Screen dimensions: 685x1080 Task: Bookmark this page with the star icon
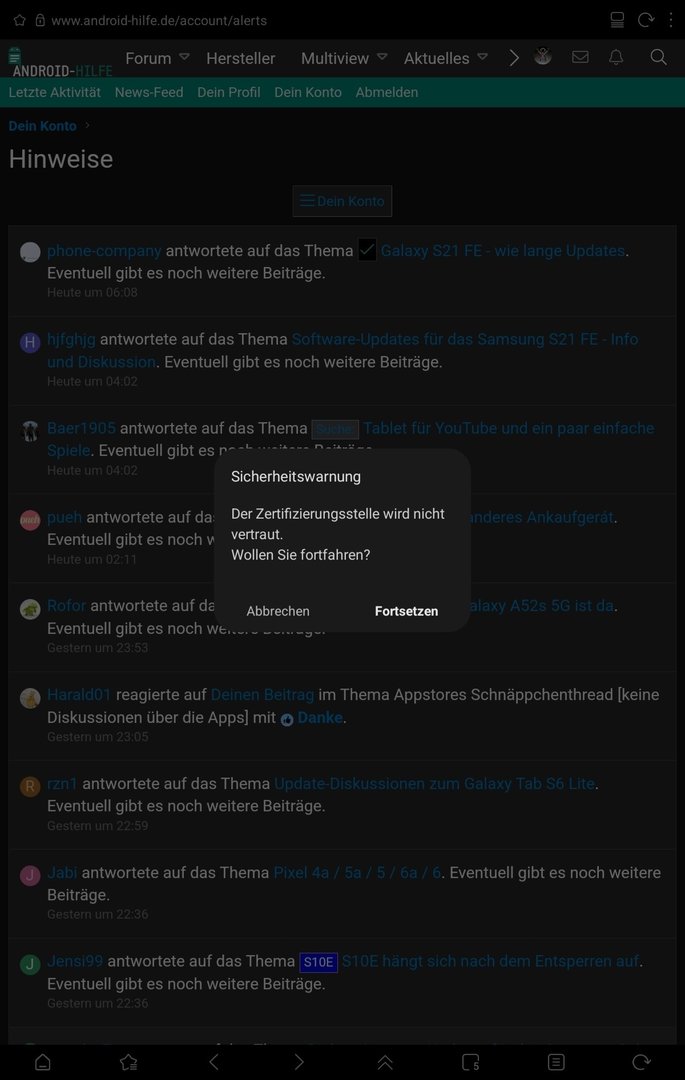[x=19, y=20]
